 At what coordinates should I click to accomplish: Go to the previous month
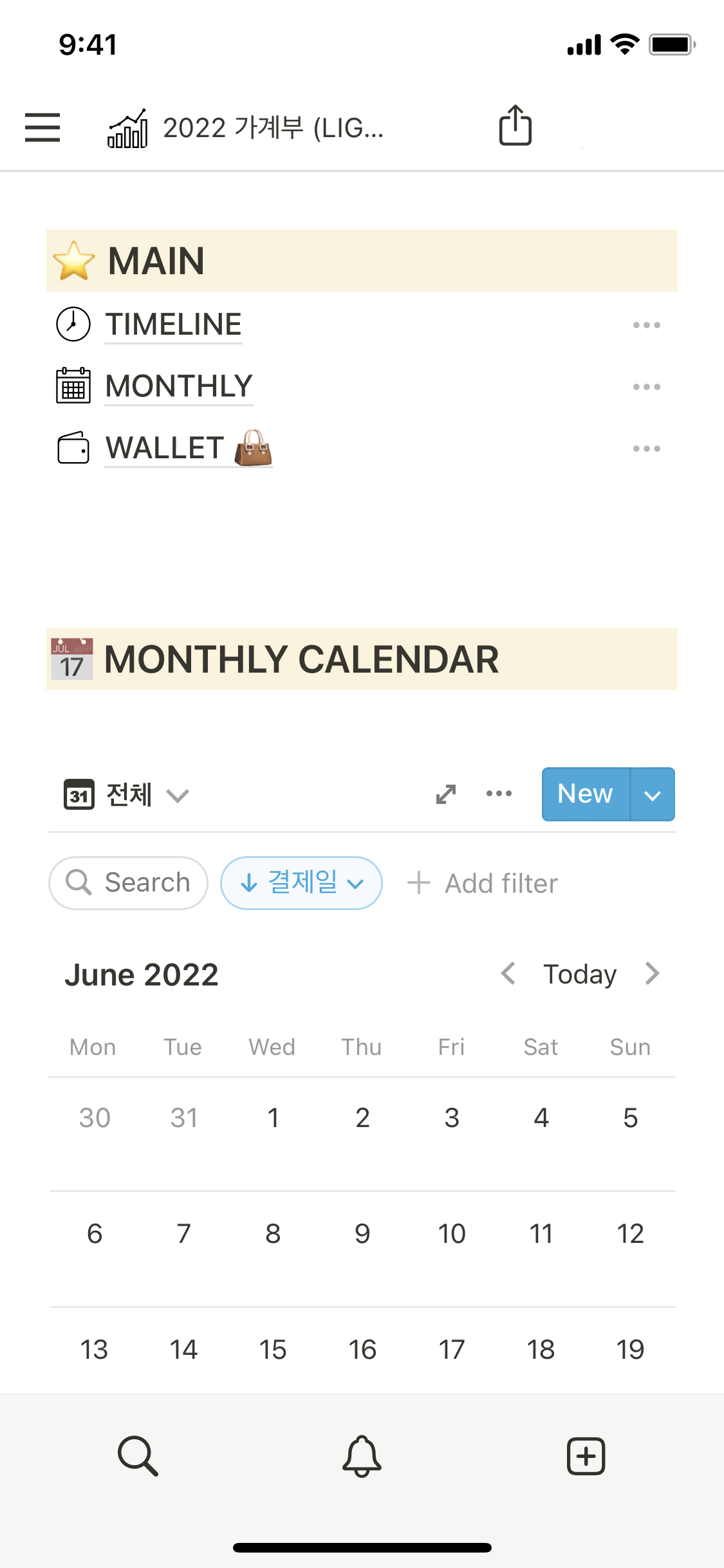(x=508, y=974)
